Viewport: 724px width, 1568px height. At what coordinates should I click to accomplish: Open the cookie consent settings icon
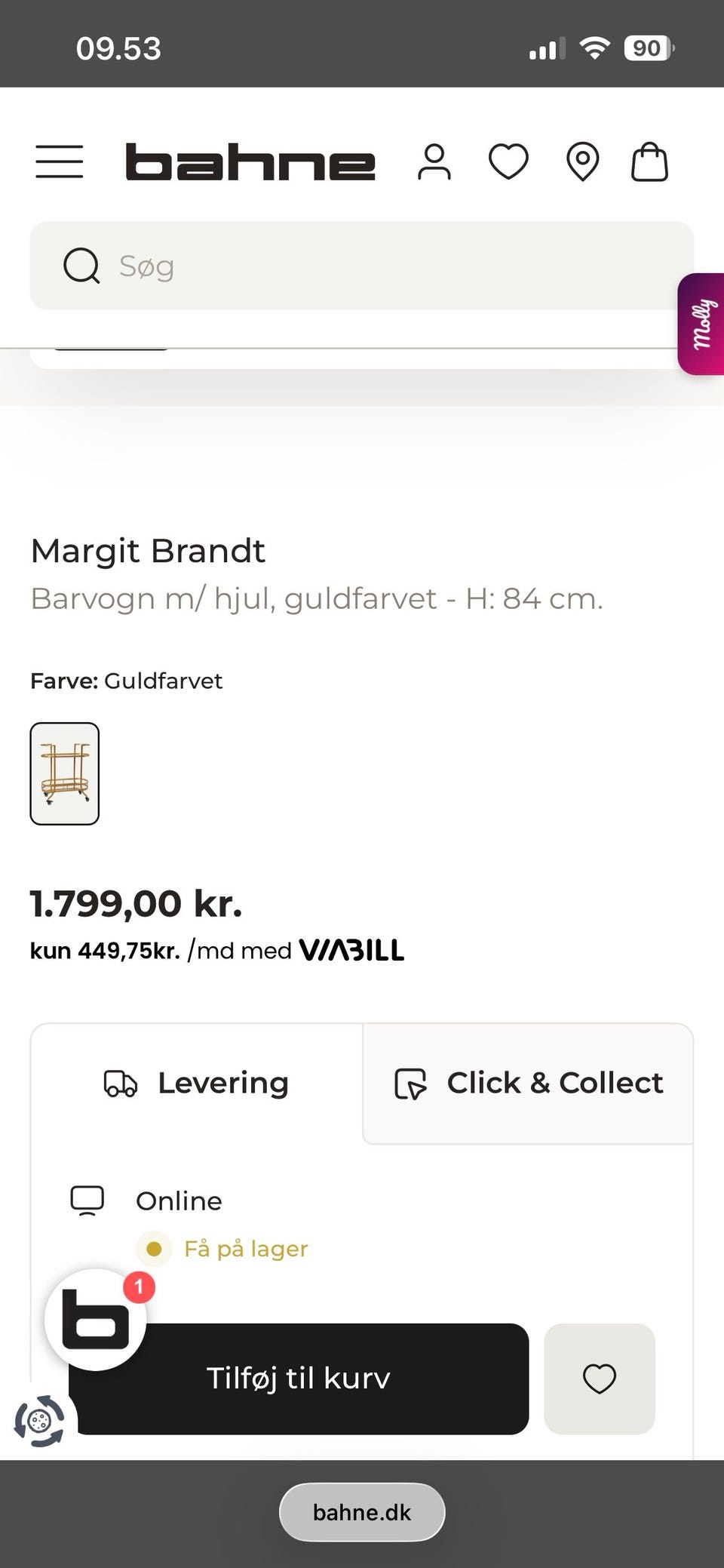tap(39, 1419)
